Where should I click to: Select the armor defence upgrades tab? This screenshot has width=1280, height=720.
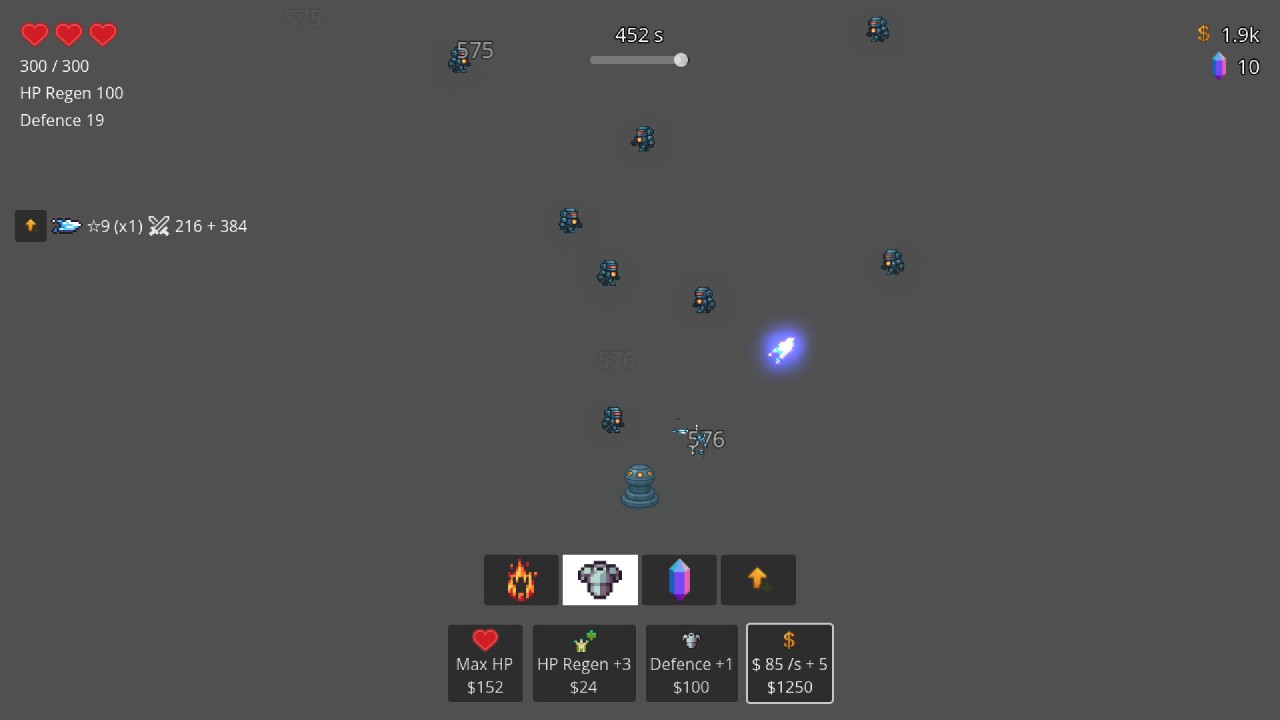click(x=600, y=580)
